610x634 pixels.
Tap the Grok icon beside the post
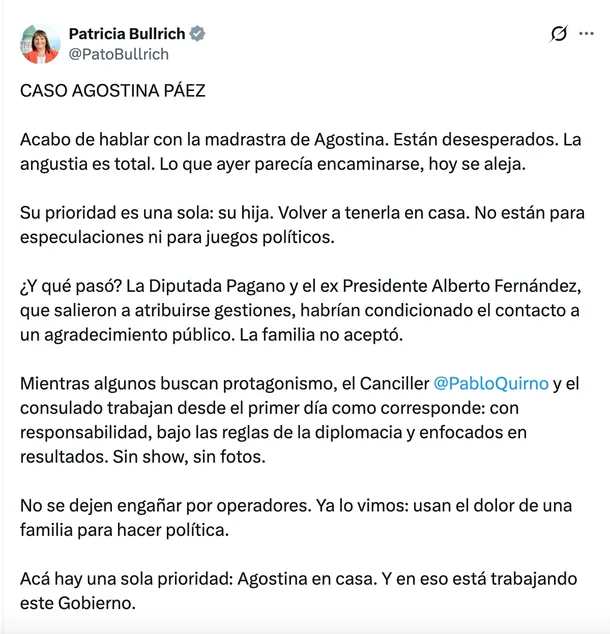pos(558,34)
